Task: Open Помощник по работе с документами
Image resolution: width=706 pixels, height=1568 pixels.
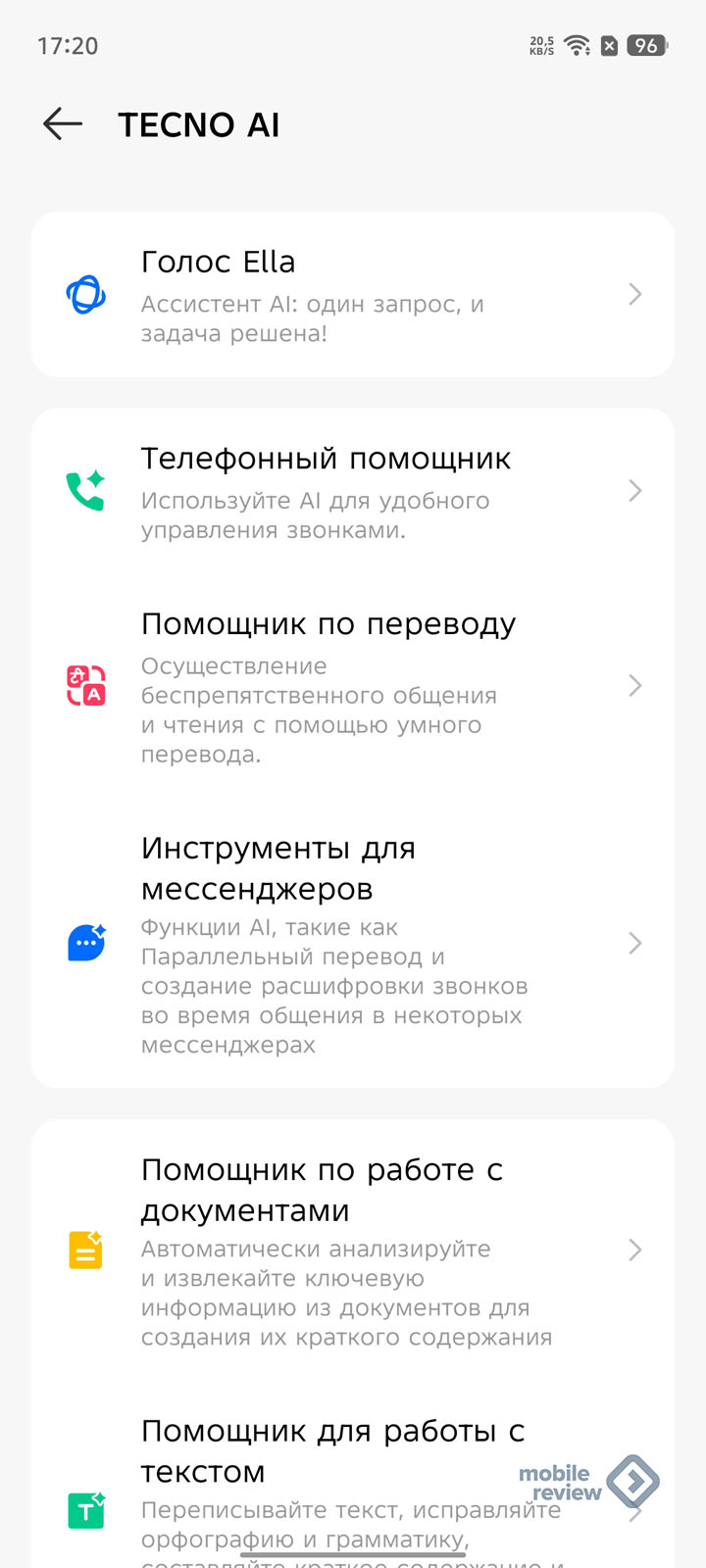Action: (353, 1250)
